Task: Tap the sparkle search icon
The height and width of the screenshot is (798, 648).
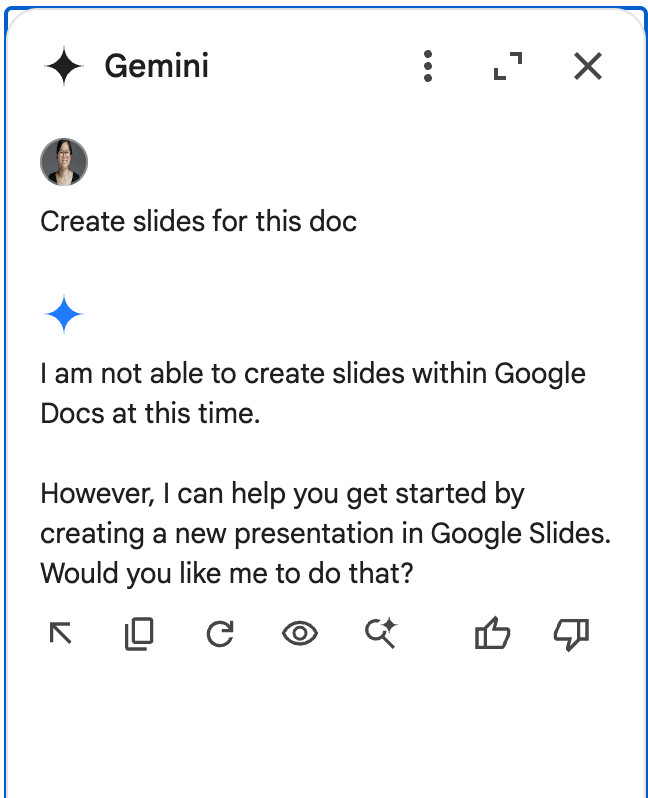Action: click(381, 633)
